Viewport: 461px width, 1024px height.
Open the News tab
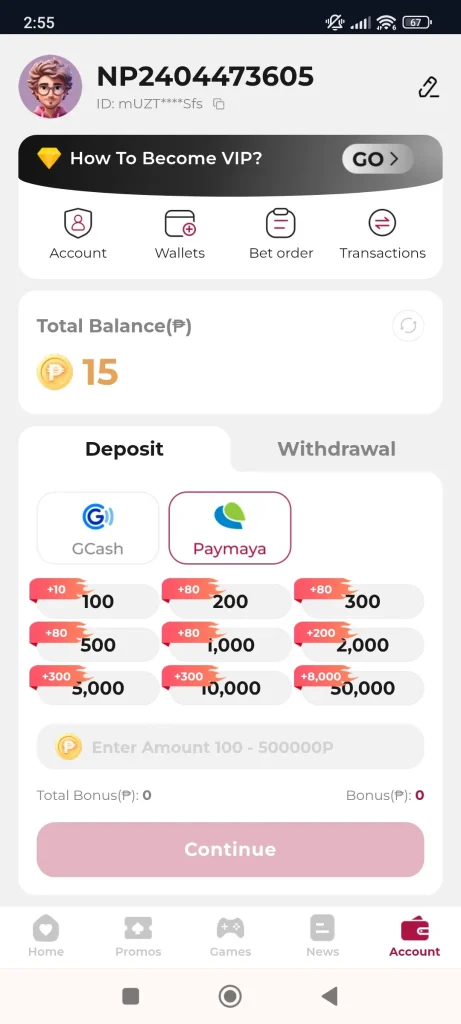coord(323,936)
